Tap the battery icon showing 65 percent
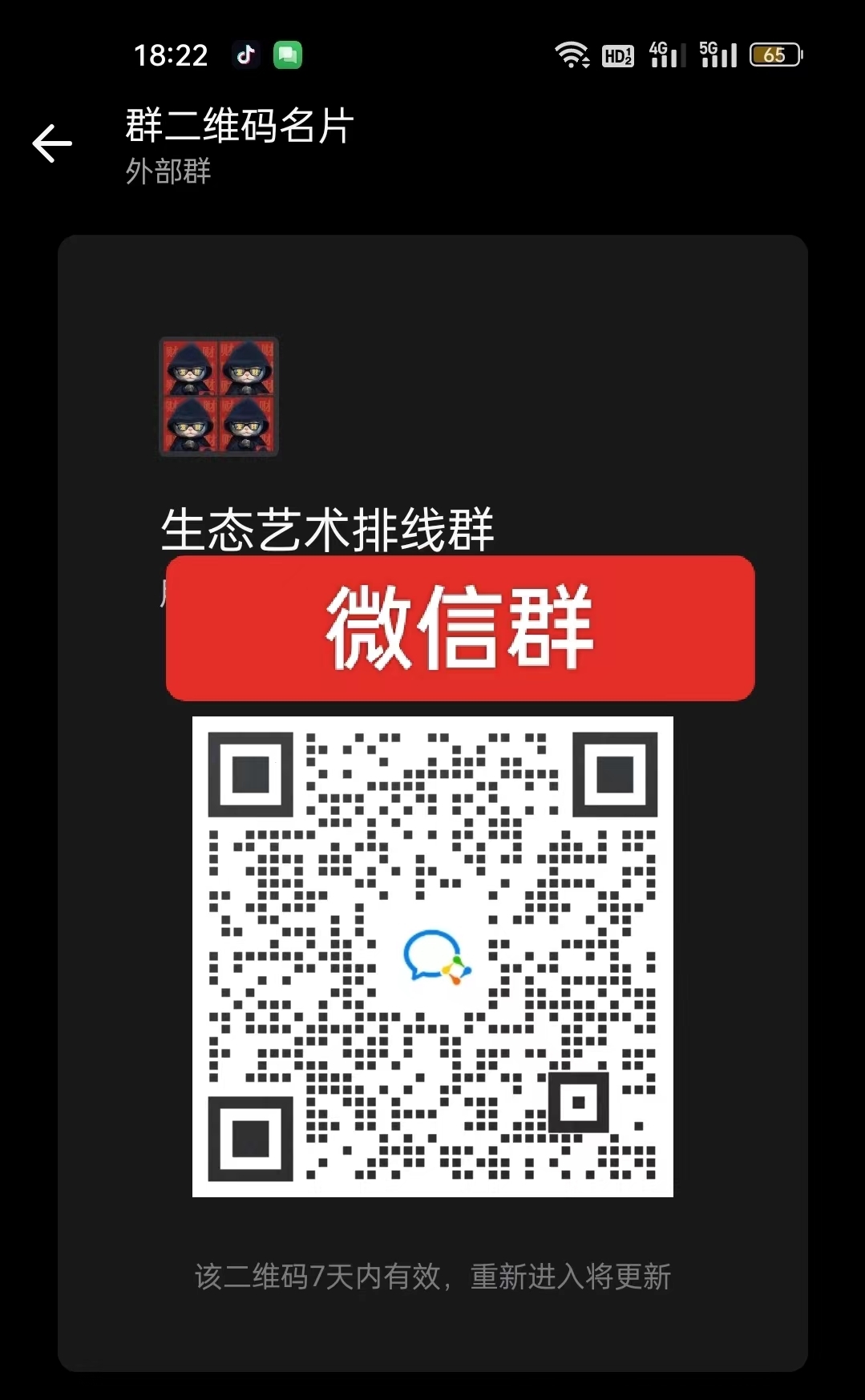The height and width of the screenshot is (1400, 865). pyautogui.click(x=774, y=54)
